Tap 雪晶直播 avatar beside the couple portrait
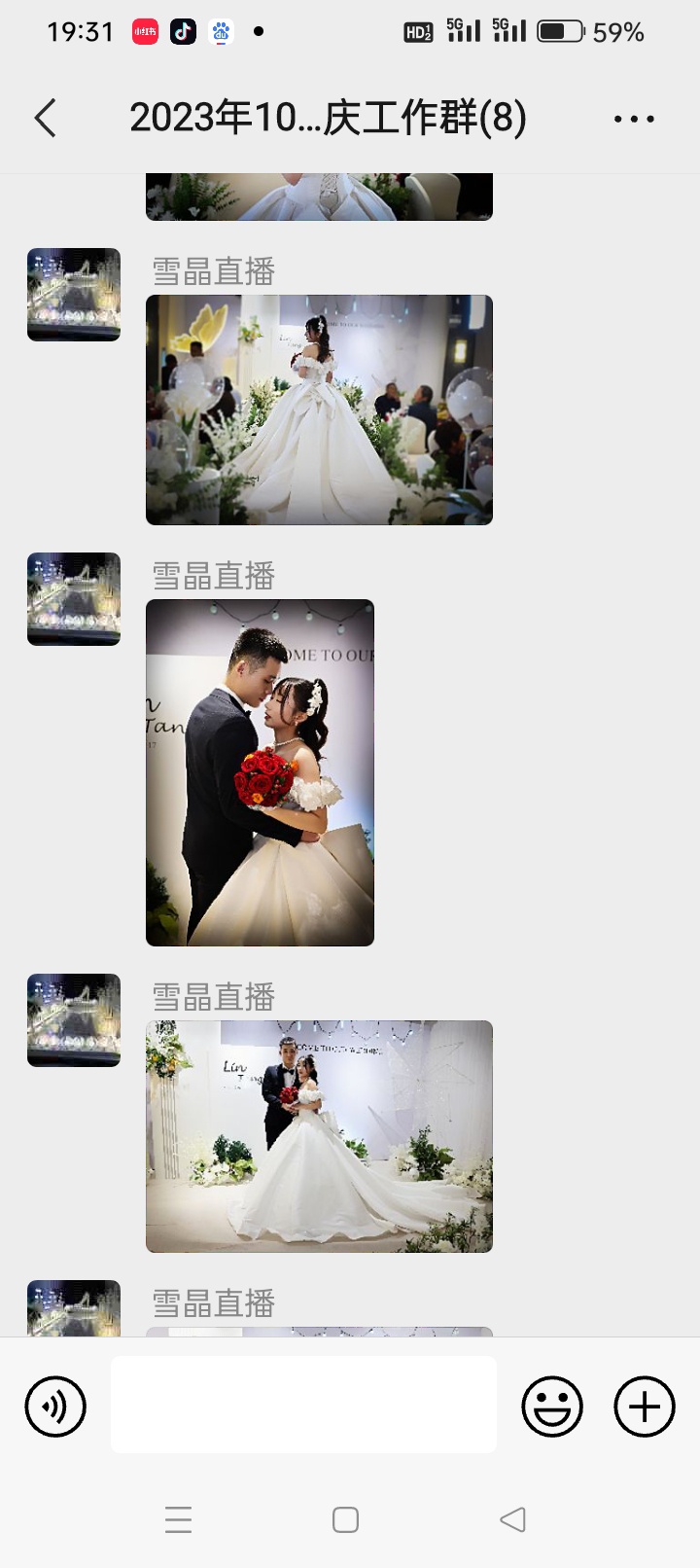Viewport: 700px width, 1568px height. point(74,599)
